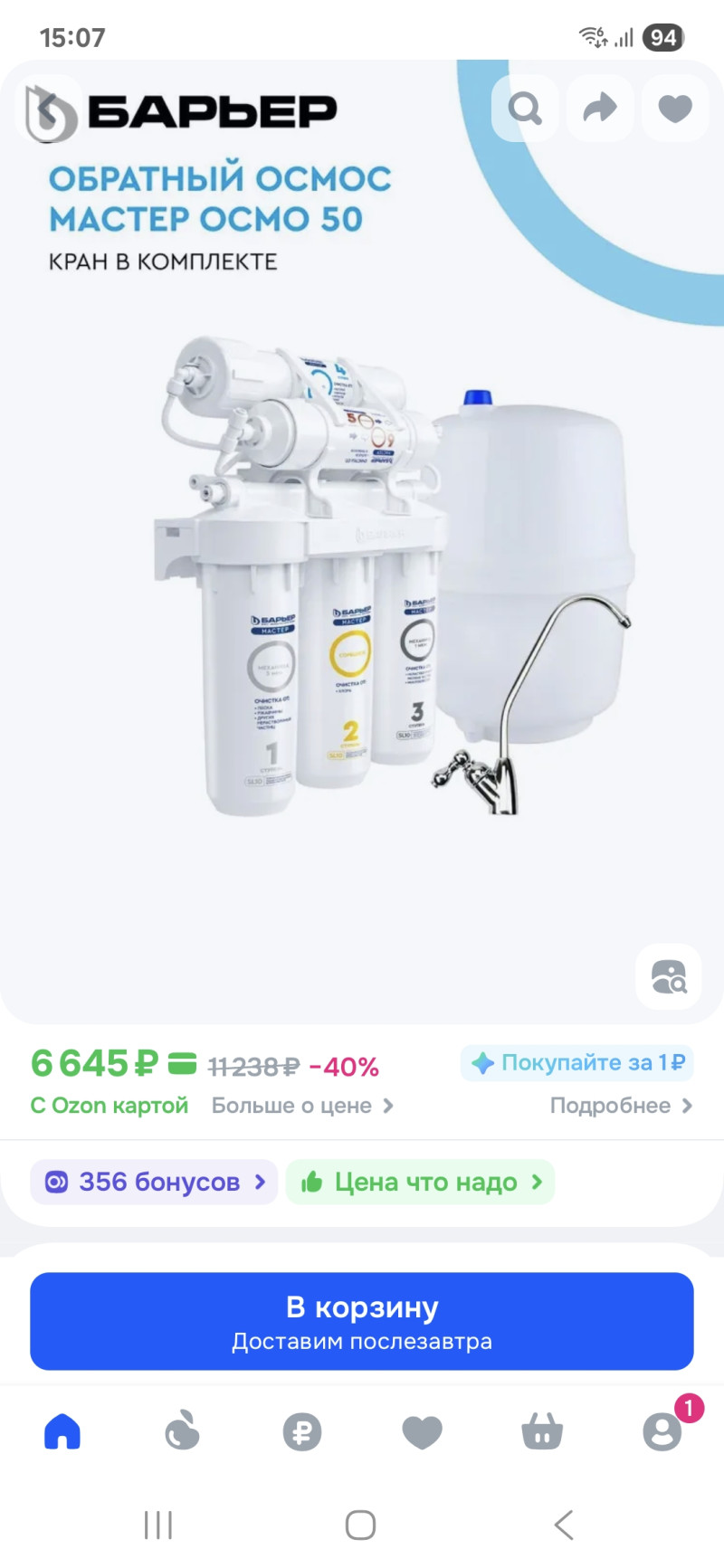Expand the 'Подробнее' section

[x=622, y=1105]
